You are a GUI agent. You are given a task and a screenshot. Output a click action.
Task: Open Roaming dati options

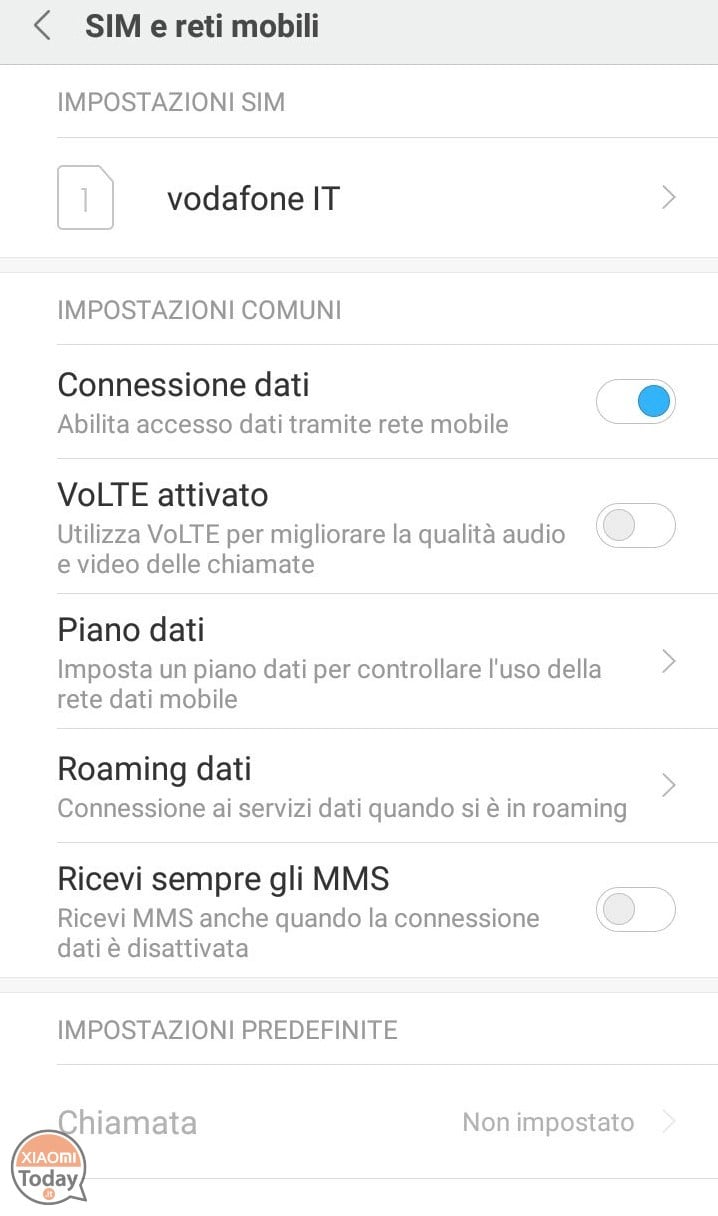tap(359, 785)
